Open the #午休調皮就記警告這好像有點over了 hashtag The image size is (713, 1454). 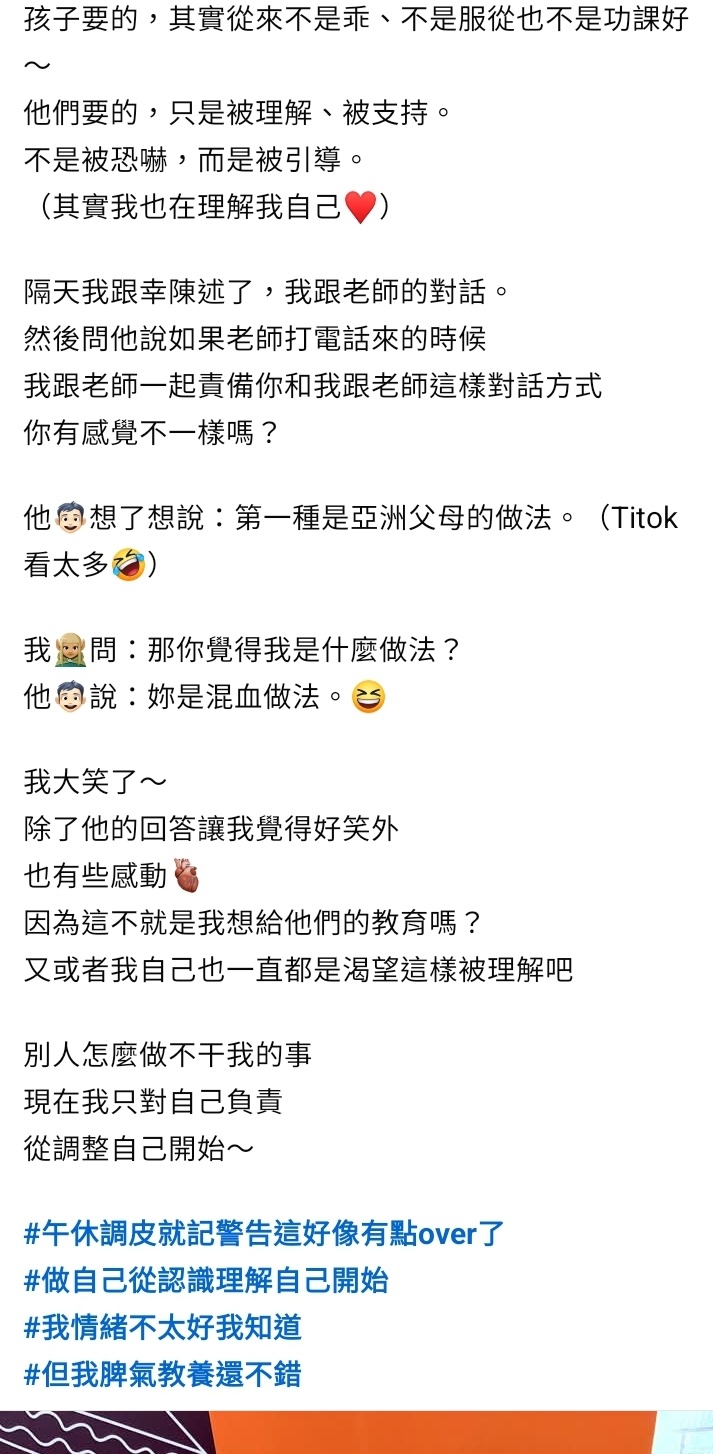[264, 1233]
